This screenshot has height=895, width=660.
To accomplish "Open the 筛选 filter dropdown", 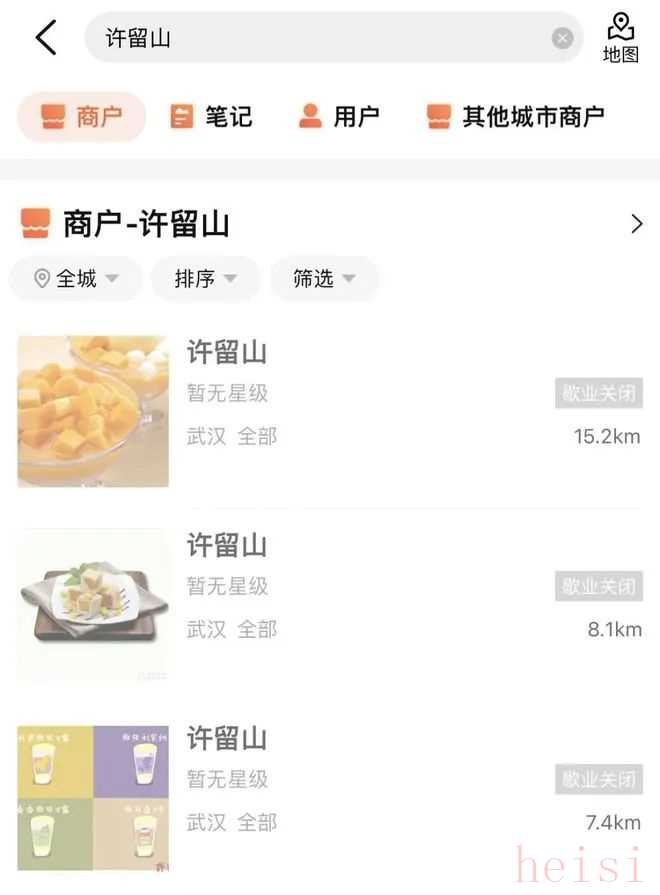I will point(324,279).
